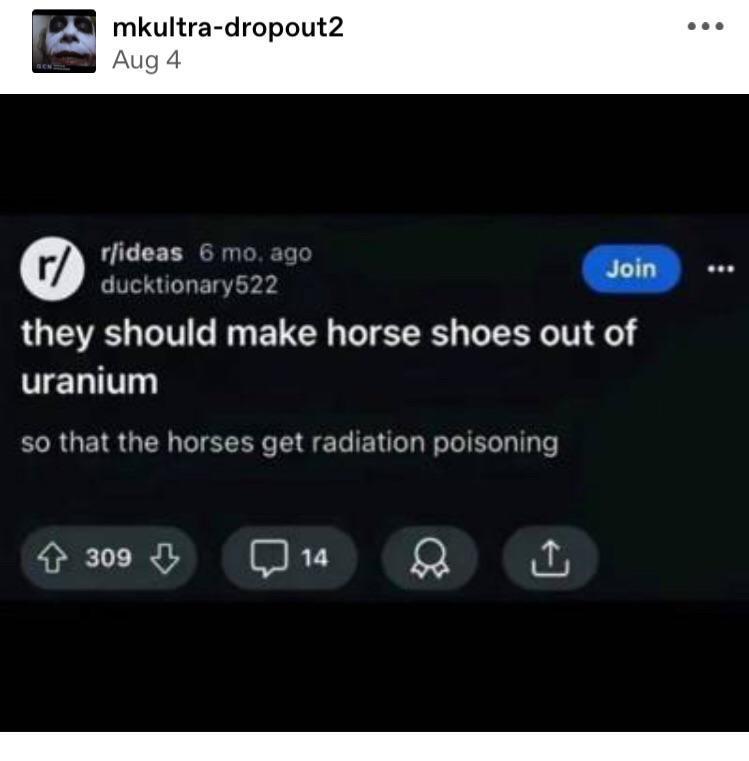View the horse shoes screenshot image full size
This screenshot has height=761, width=749.
coord(374,412)
